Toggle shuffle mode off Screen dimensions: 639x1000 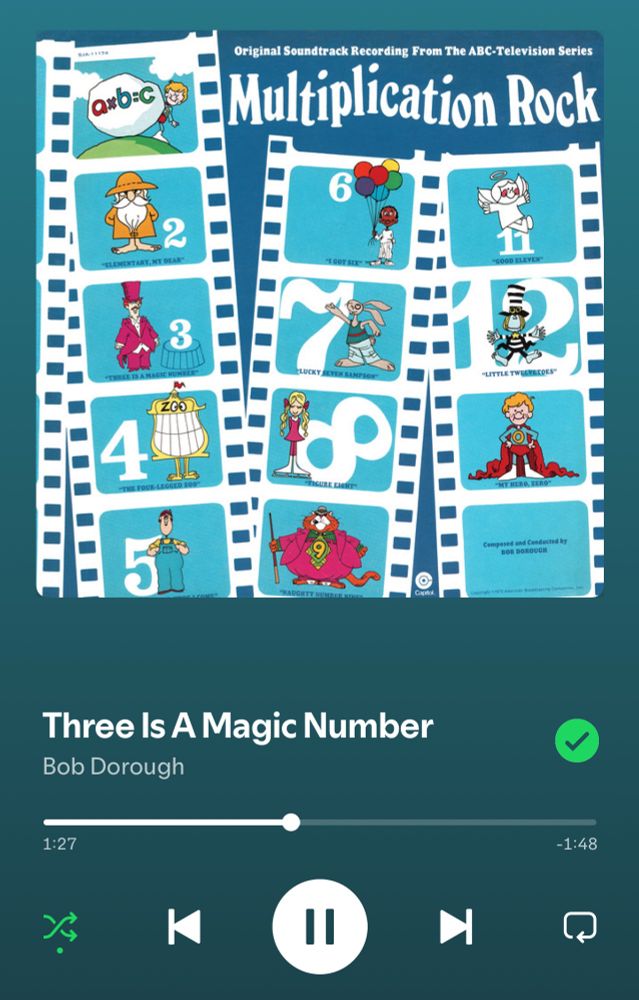[60, 928]
